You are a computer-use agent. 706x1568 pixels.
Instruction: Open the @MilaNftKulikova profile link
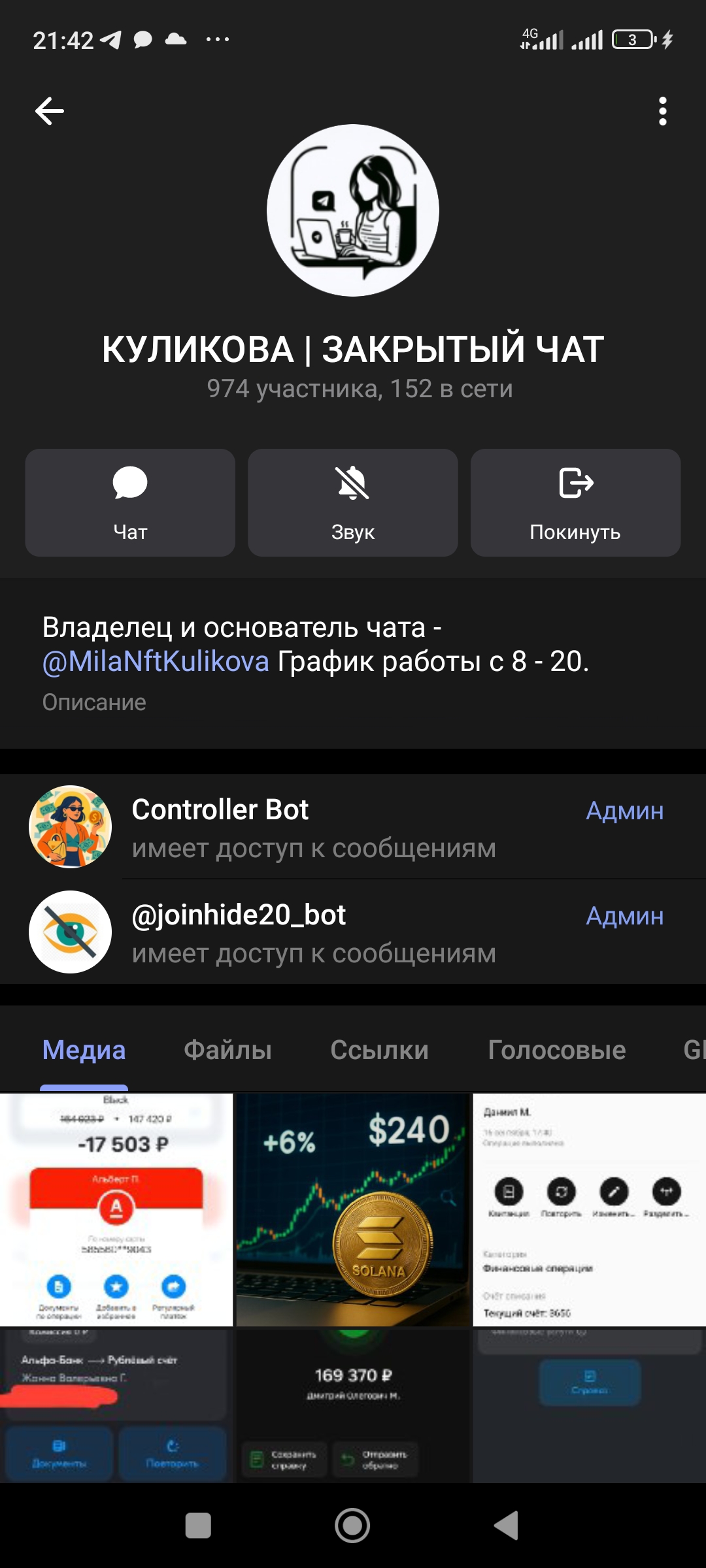[156, 662]
